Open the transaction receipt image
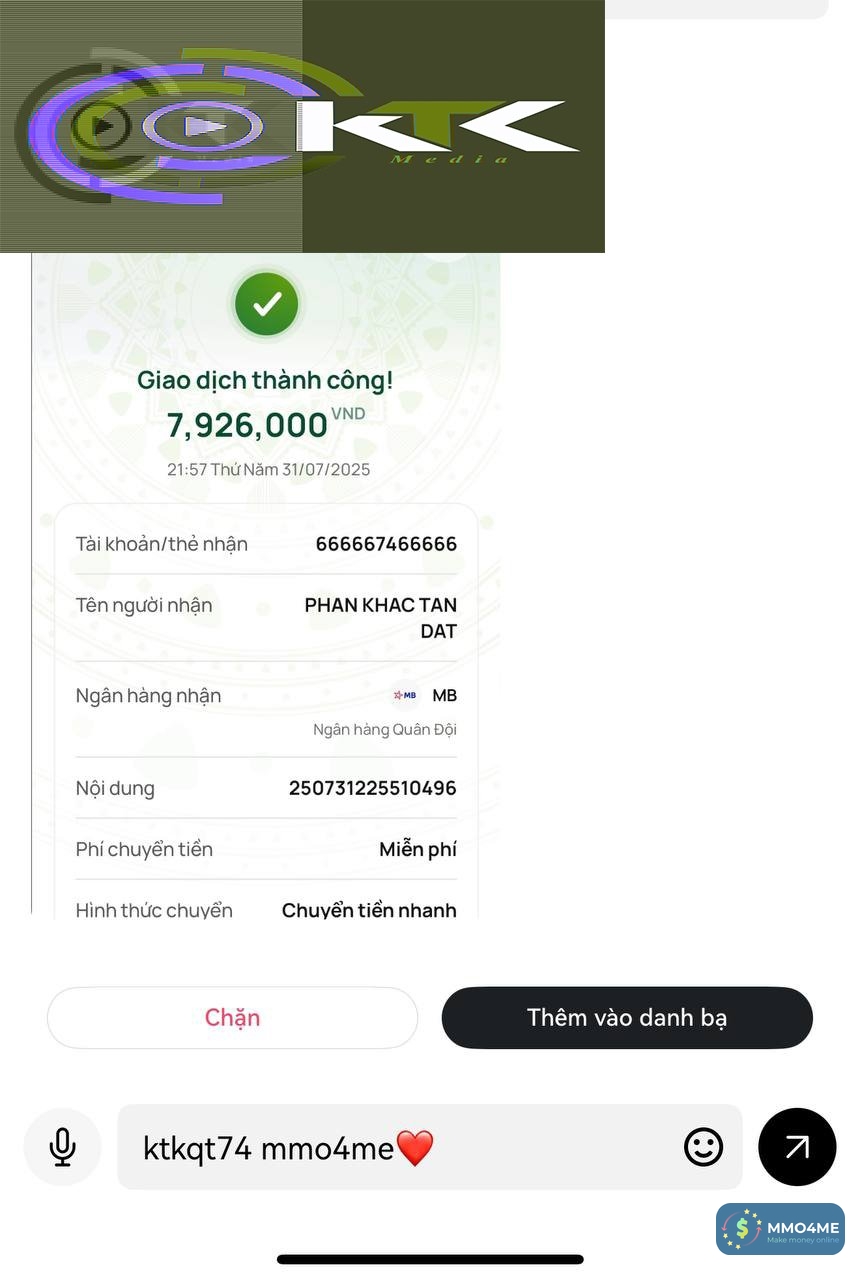The width and height of the screenshot is (860, 1280). click(265, 600)
